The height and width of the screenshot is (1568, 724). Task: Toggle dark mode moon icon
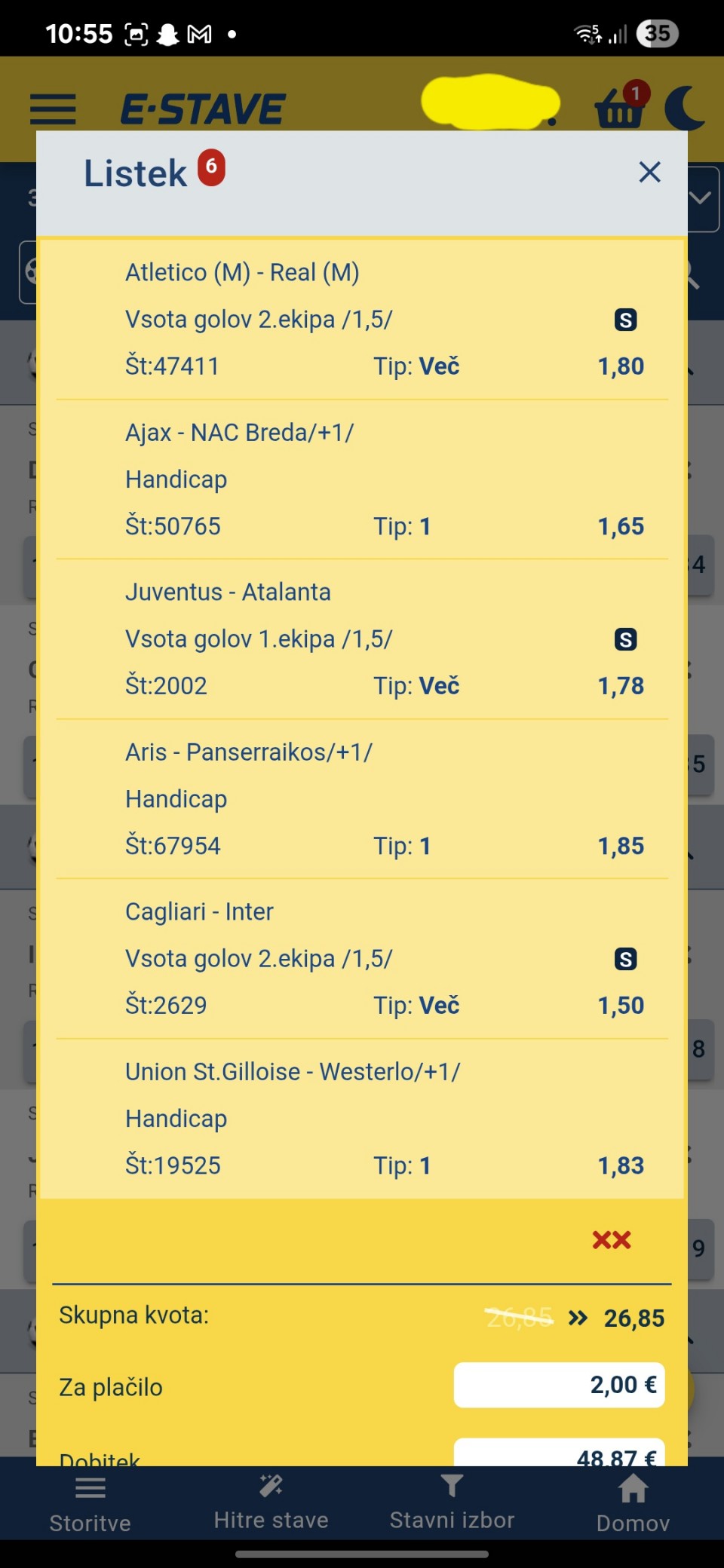click(x=685, y=109)
